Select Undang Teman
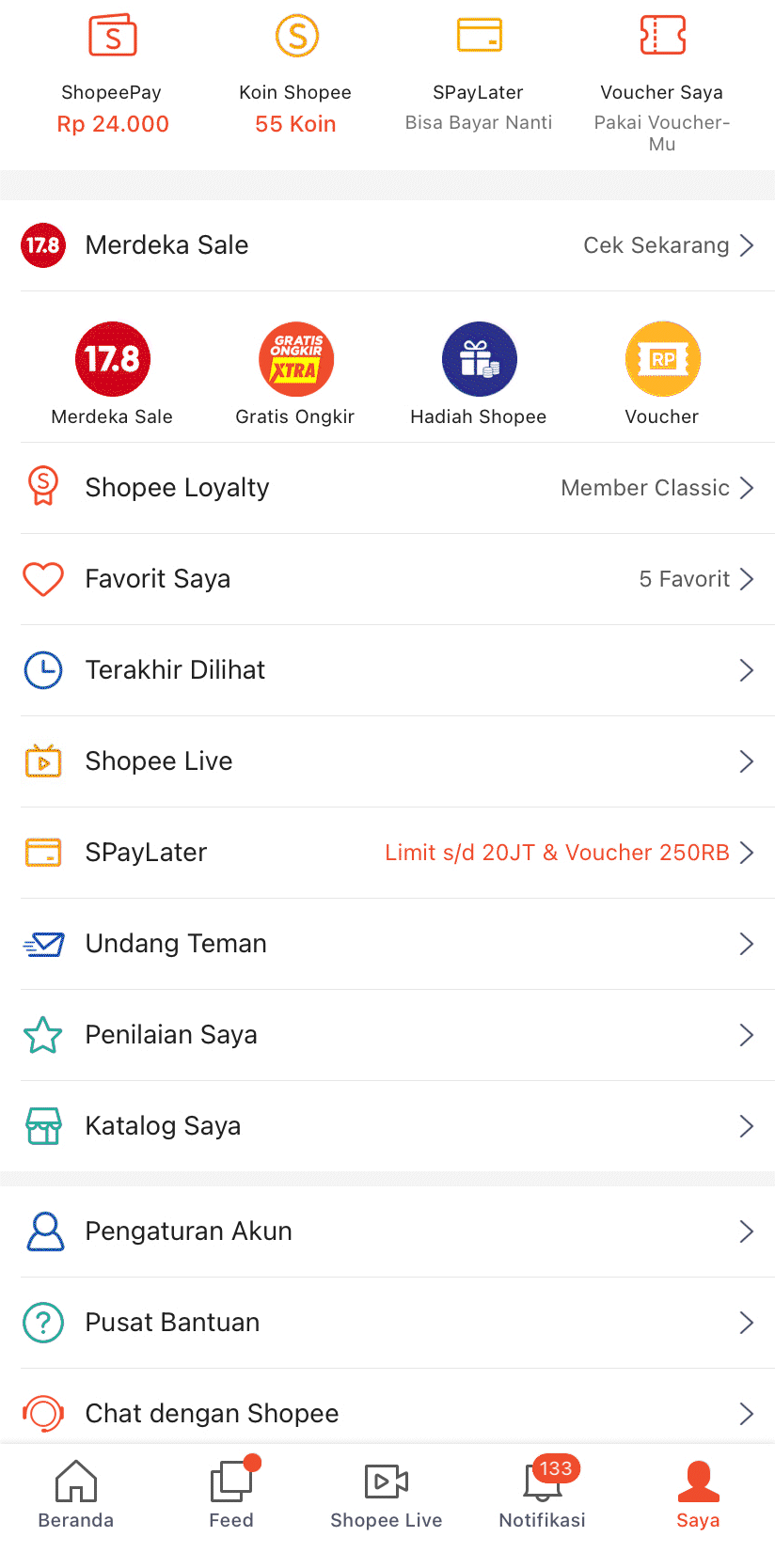775x1568 pixels. (x=387, y=944)
